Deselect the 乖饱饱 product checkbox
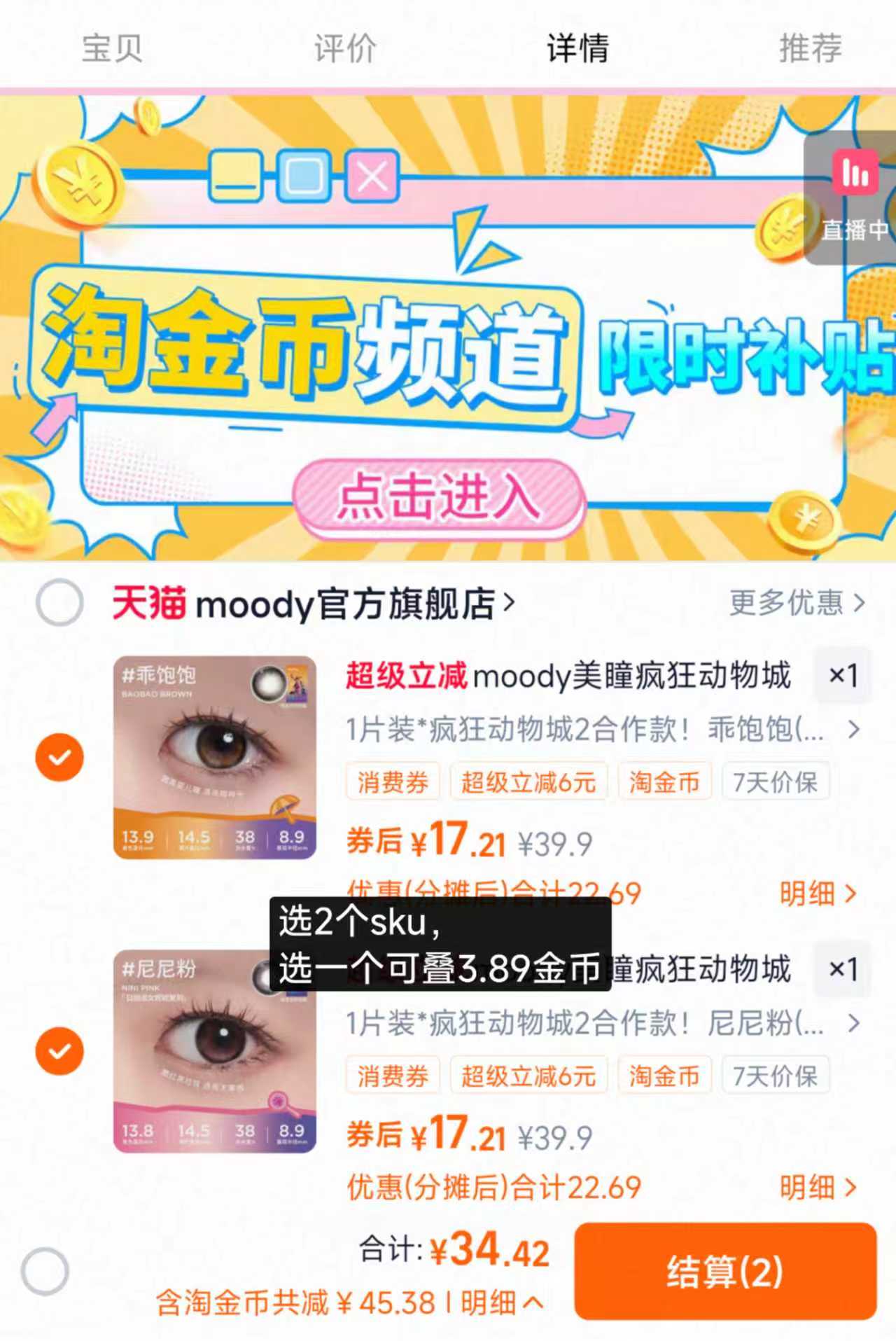The width and height of the screenshot is (896, 1341). pos(60,756)
